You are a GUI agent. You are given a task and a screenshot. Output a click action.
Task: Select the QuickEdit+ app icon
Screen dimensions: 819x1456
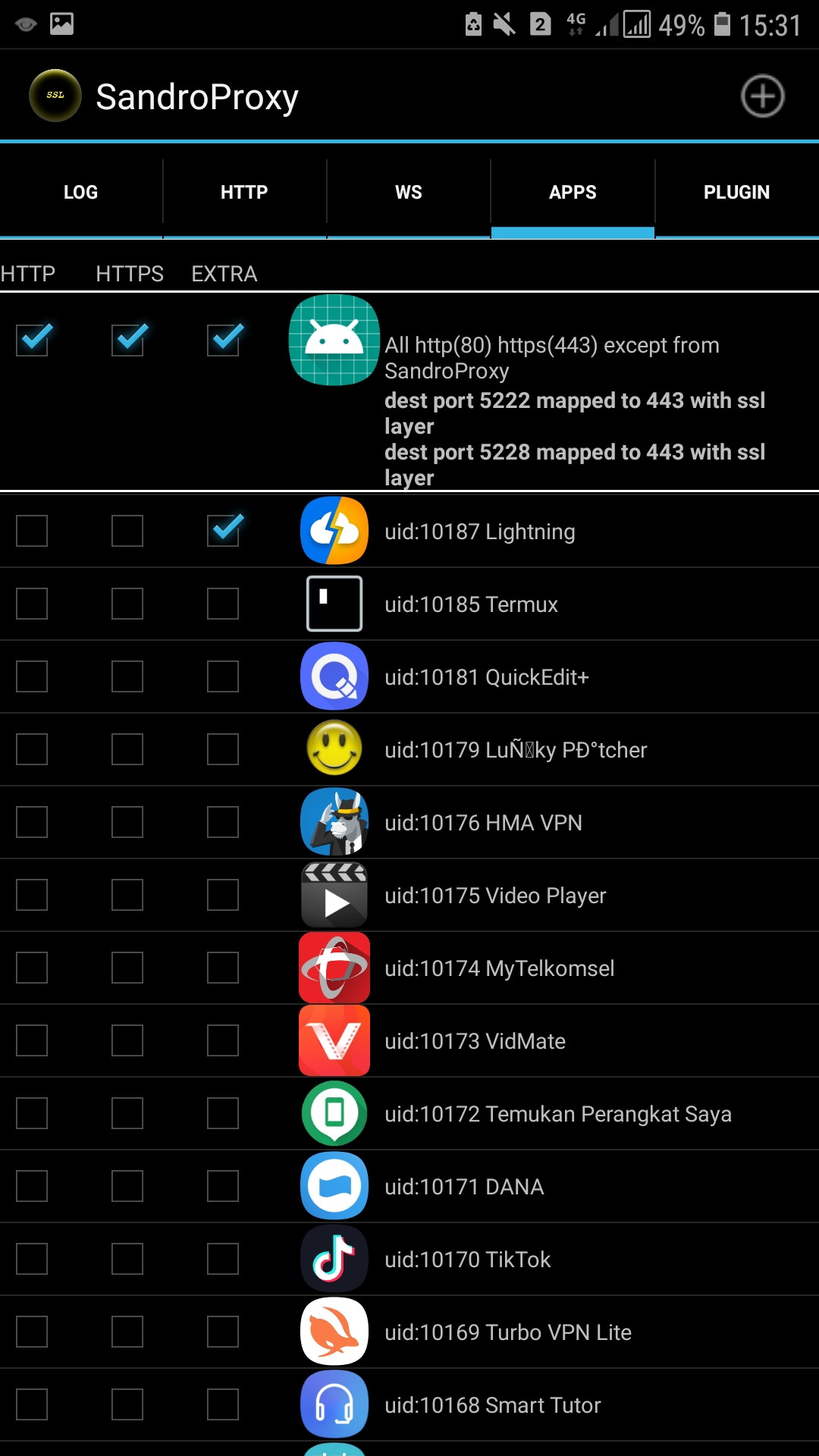click(334, 676)
